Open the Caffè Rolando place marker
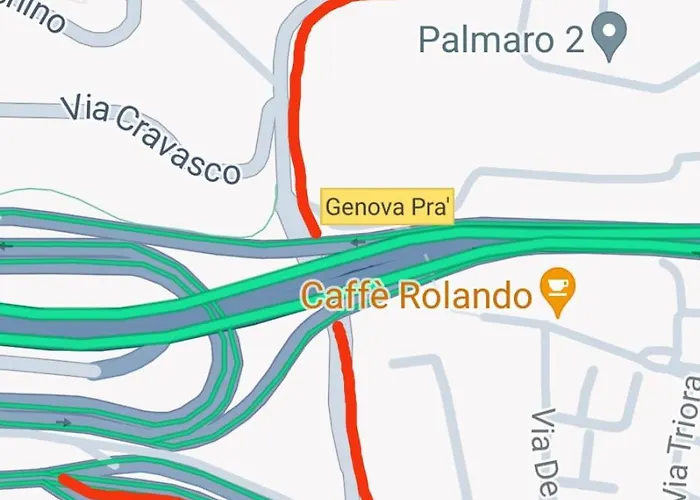The width and height of the screenshot is (700, 500). pyautogui.click(x=556, y=289)
